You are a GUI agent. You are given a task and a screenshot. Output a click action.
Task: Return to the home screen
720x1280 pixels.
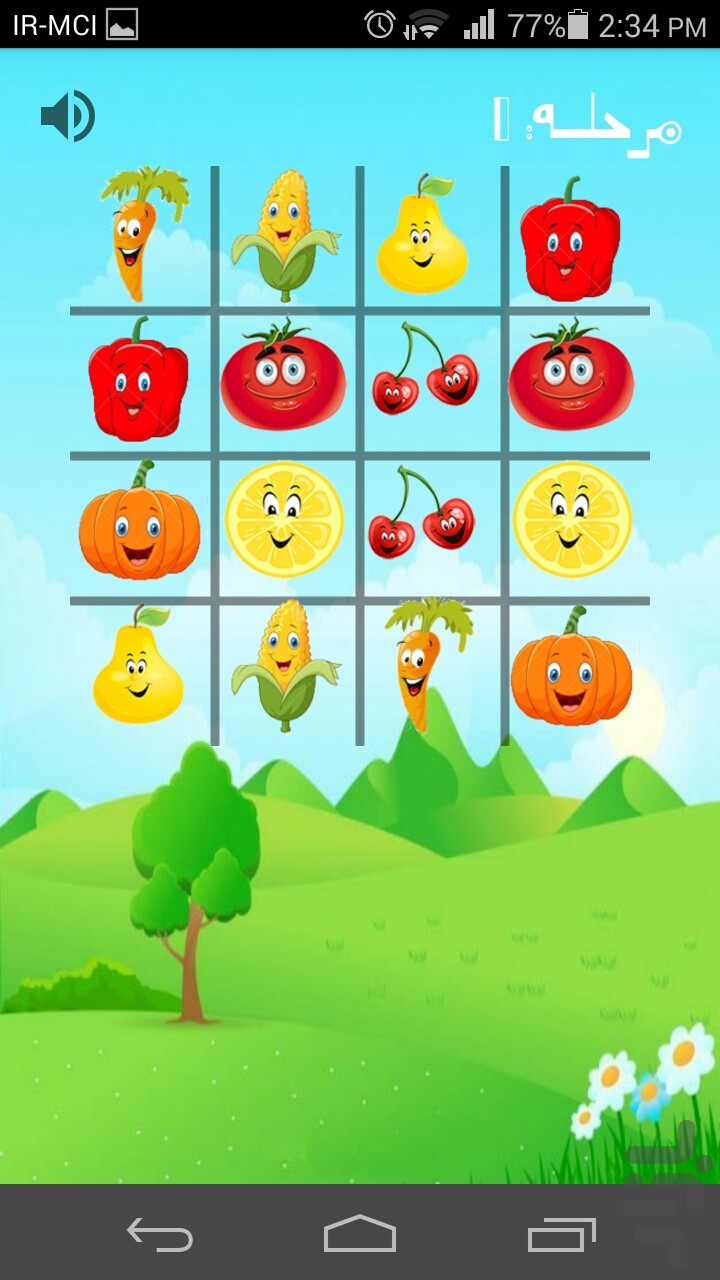[x=360, y=1235]
